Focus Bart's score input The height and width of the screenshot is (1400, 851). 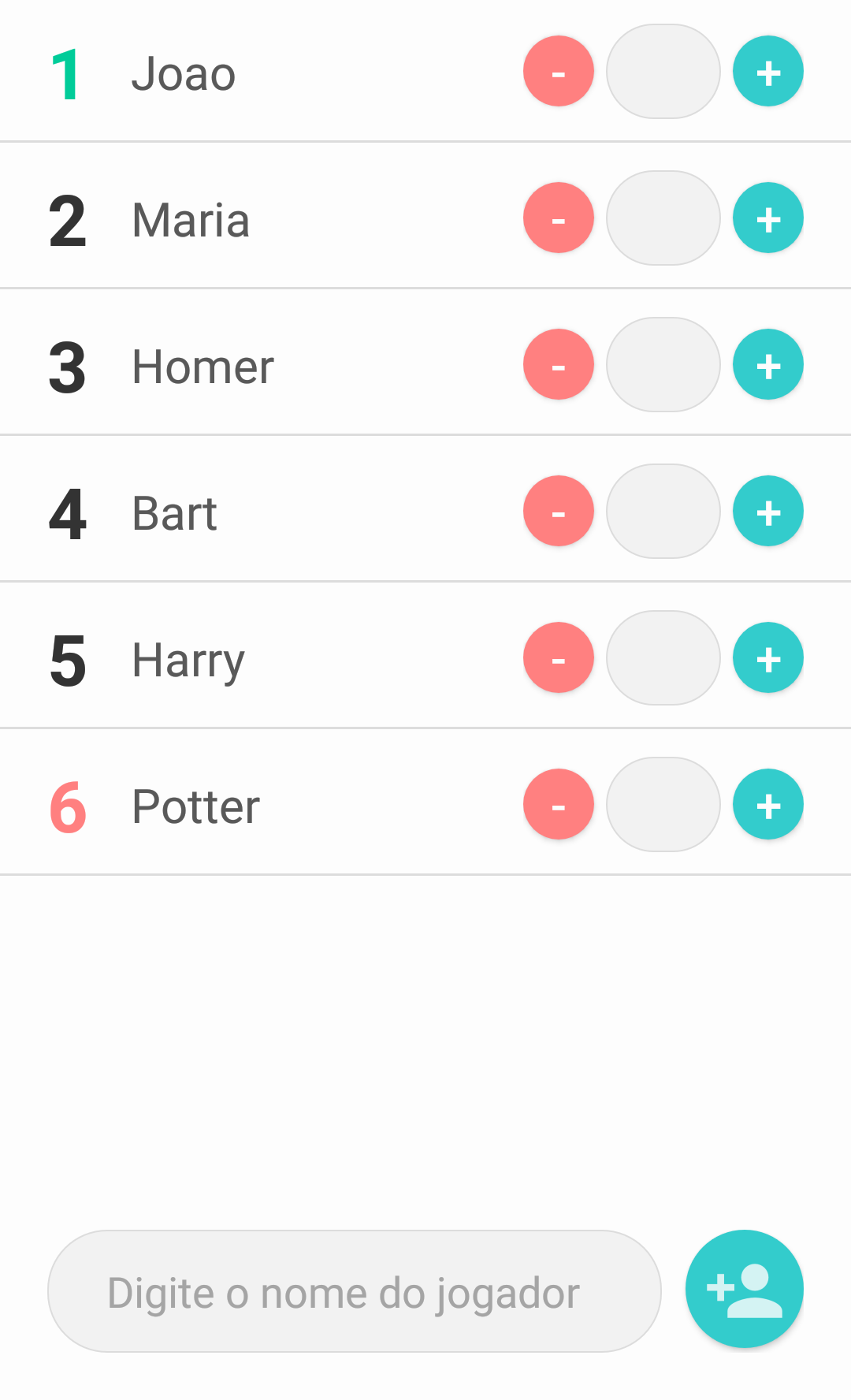(x=663, y=511)
